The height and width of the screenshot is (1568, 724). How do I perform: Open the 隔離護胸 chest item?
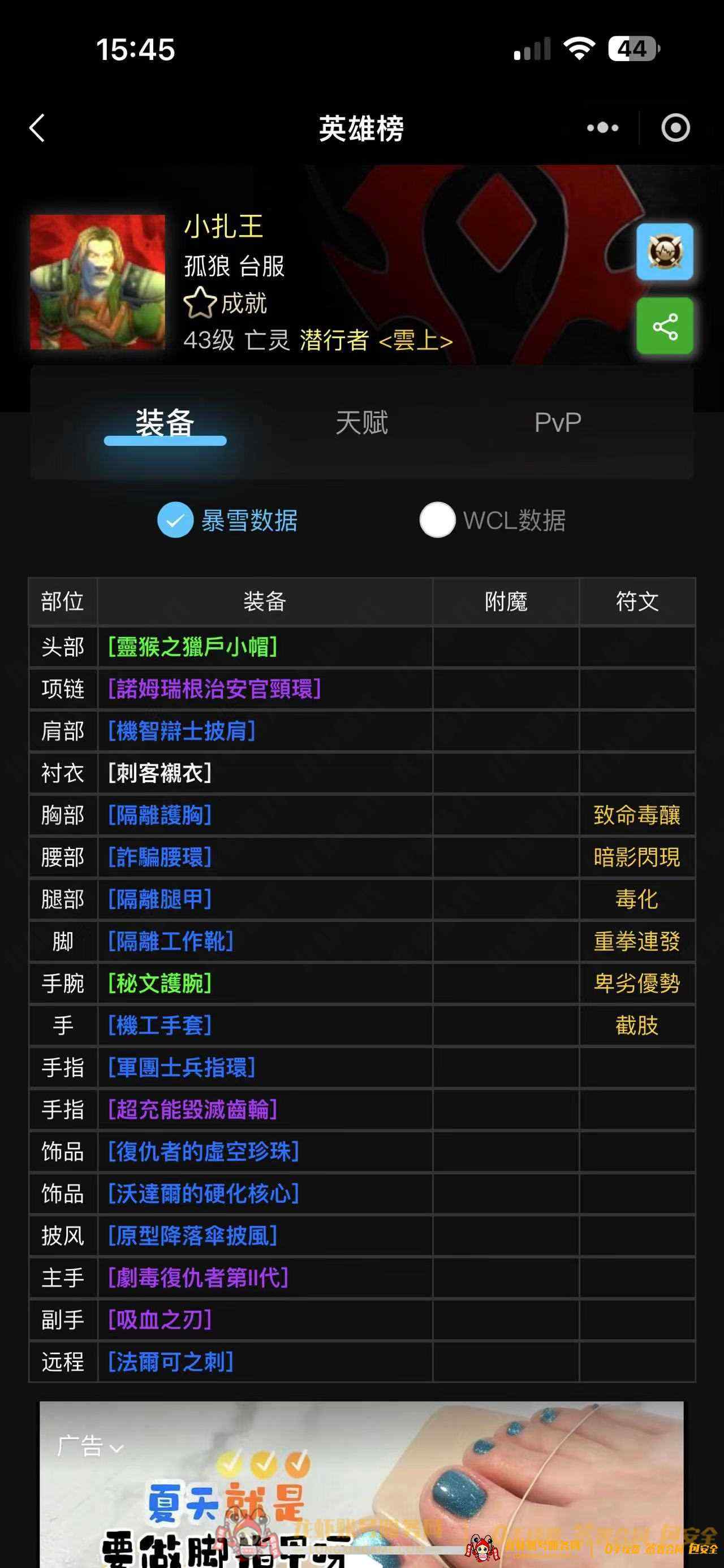160,815
